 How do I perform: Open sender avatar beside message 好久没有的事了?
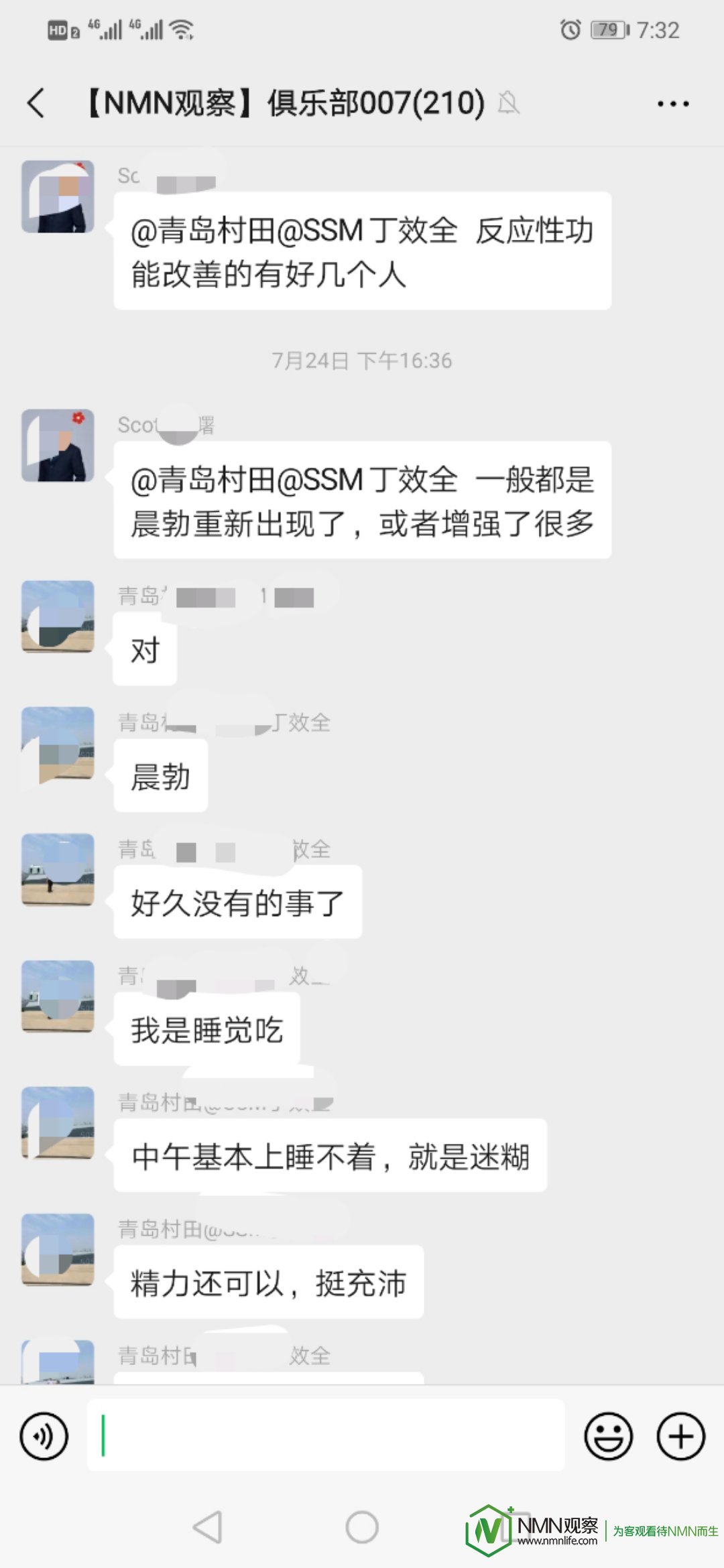click(58, 870)
